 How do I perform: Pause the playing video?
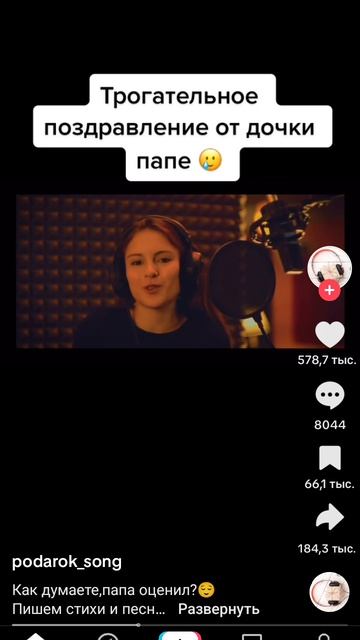click(180, 271)
